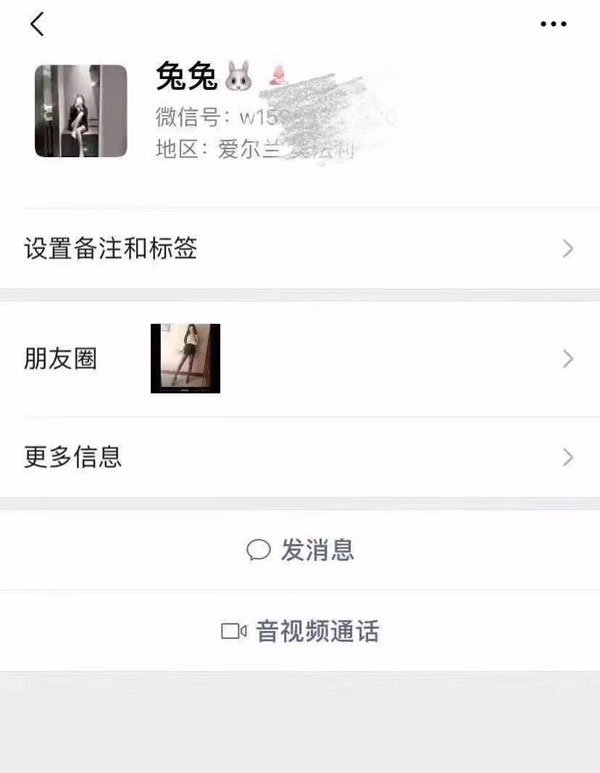Open 更多信息 row
The image size is (600, 773).
click(300, 457)
